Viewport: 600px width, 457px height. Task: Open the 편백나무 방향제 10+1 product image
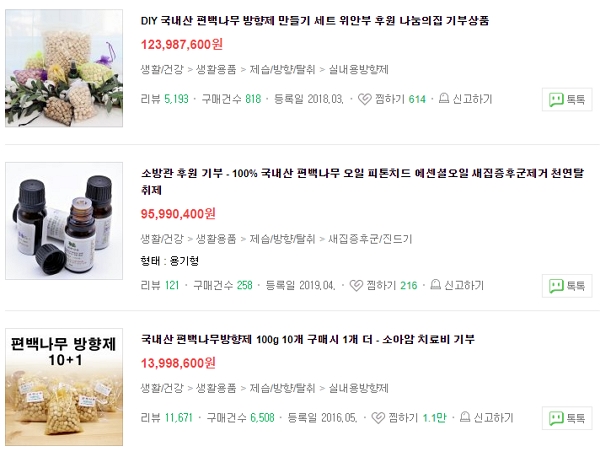pos(65,390)
